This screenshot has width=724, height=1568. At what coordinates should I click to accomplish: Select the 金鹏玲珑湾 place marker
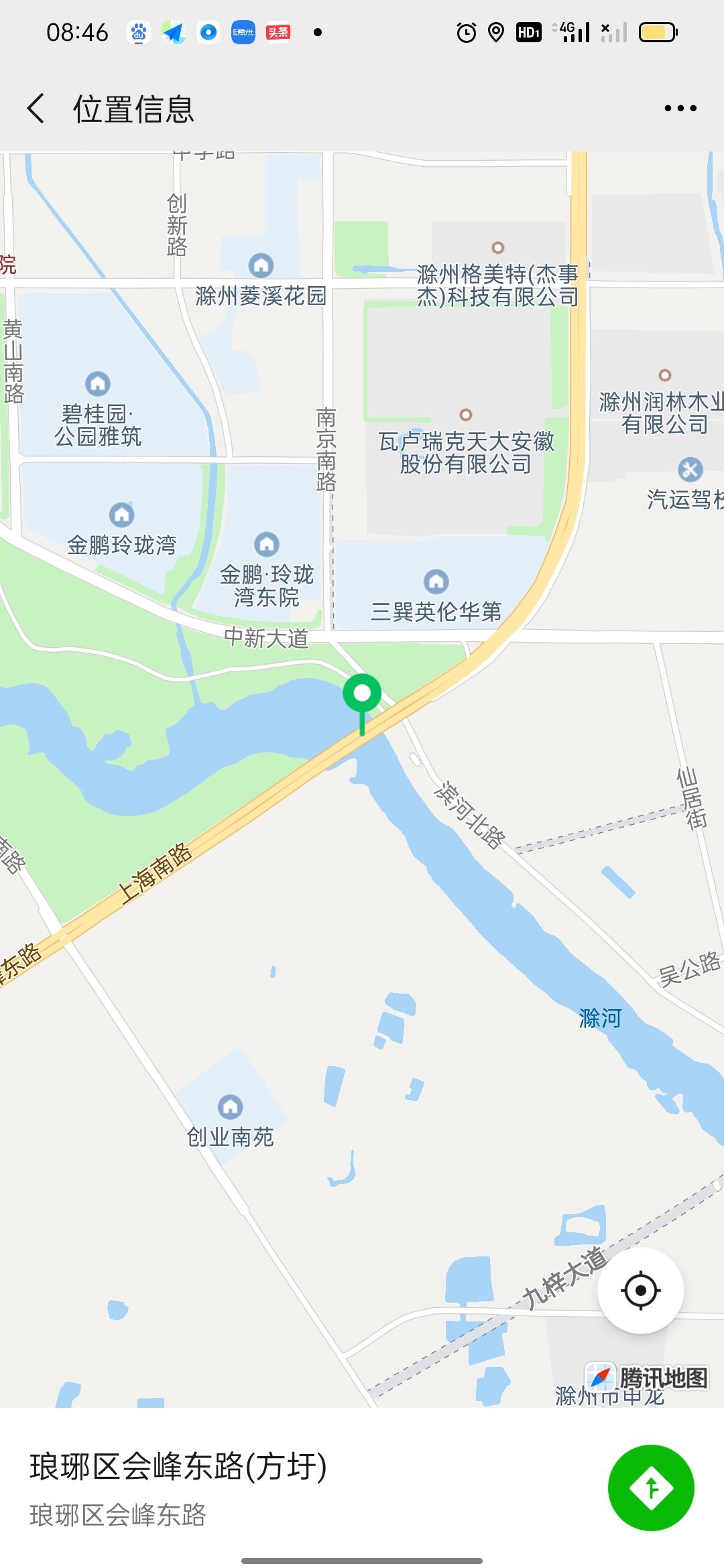[x=121, y=515]
